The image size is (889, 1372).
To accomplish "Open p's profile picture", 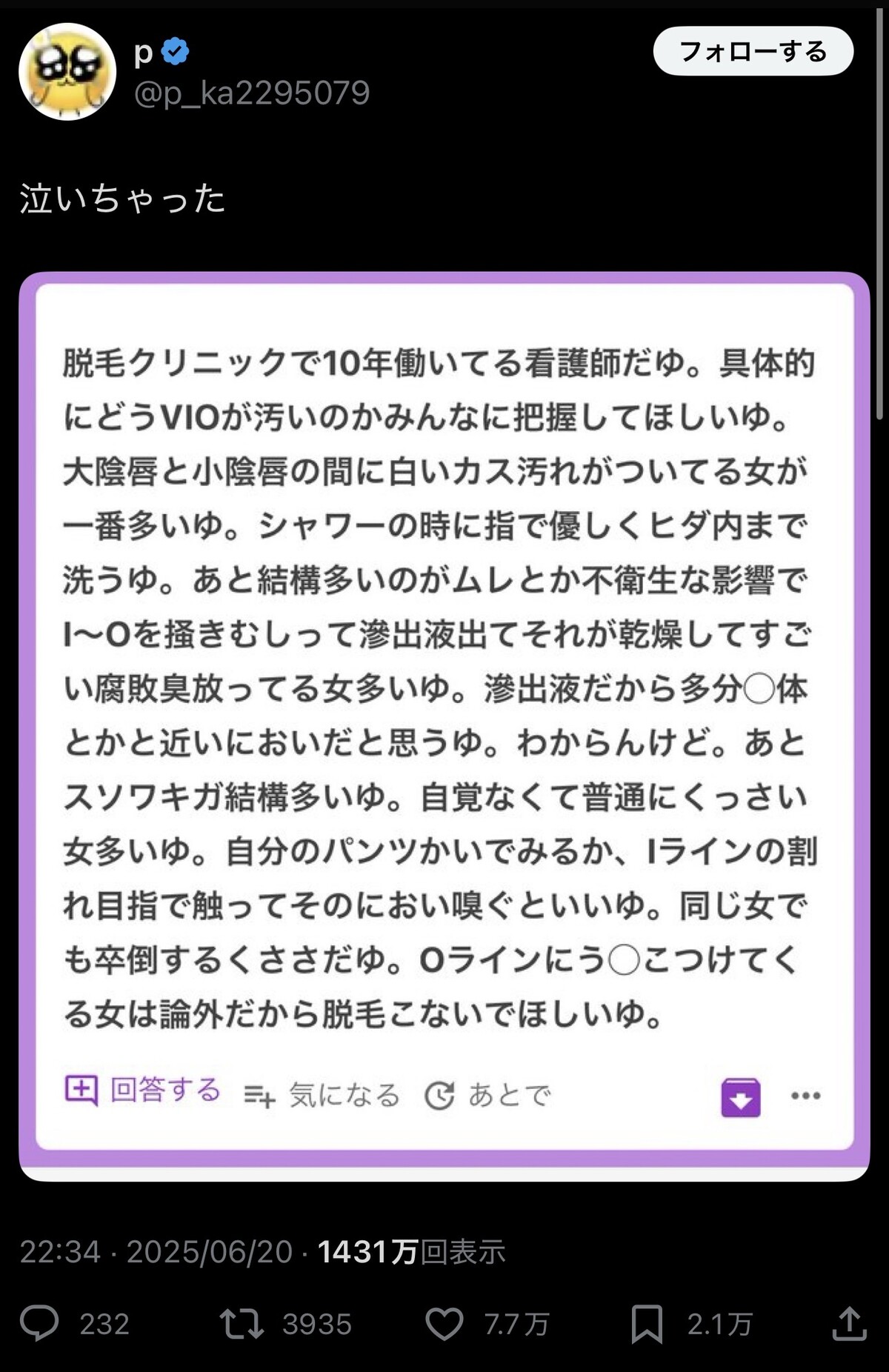I will click(67, 72).
